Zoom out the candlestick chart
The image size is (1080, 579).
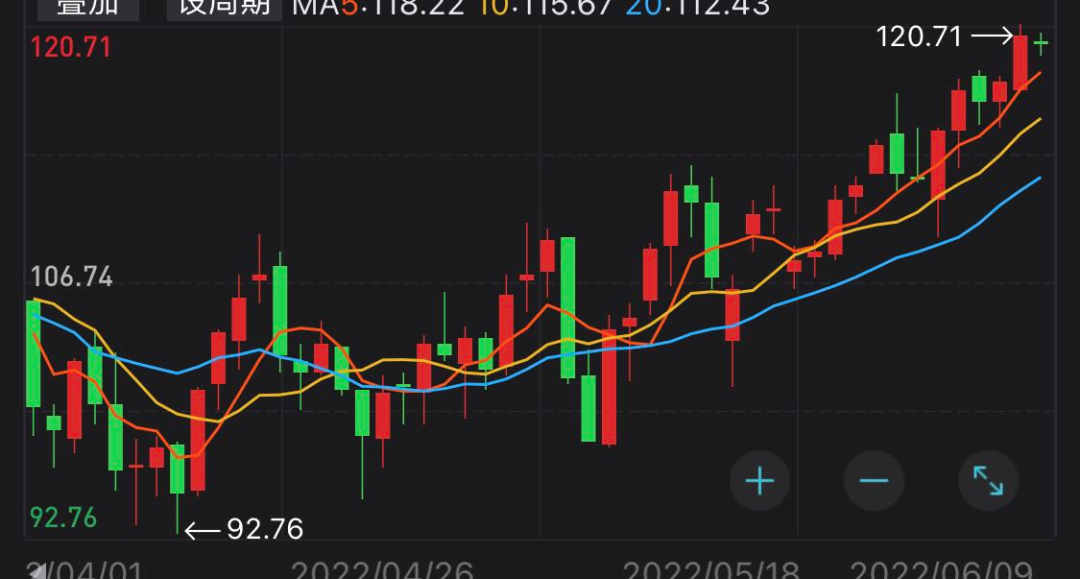tap(874, 481)
